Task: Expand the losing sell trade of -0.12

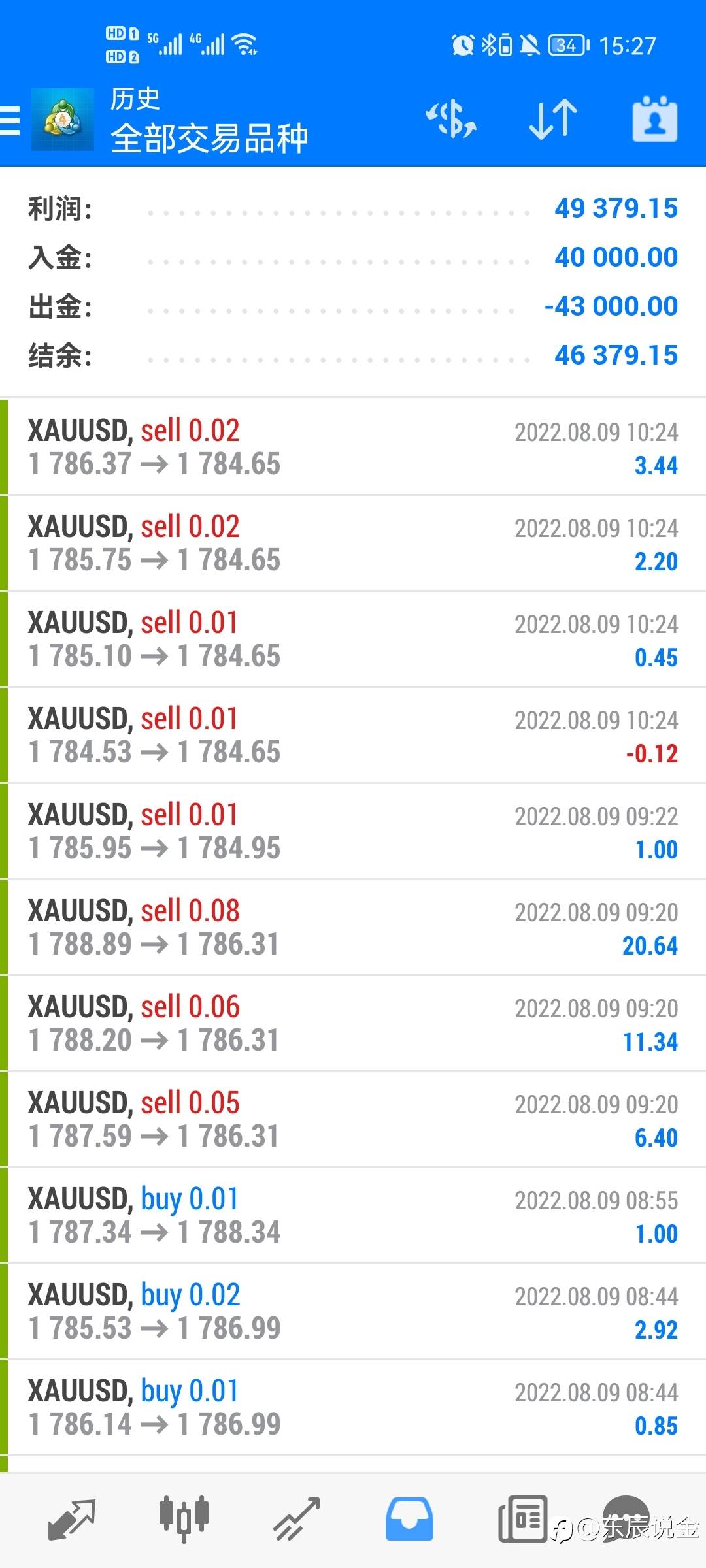Action: point(353,736)
